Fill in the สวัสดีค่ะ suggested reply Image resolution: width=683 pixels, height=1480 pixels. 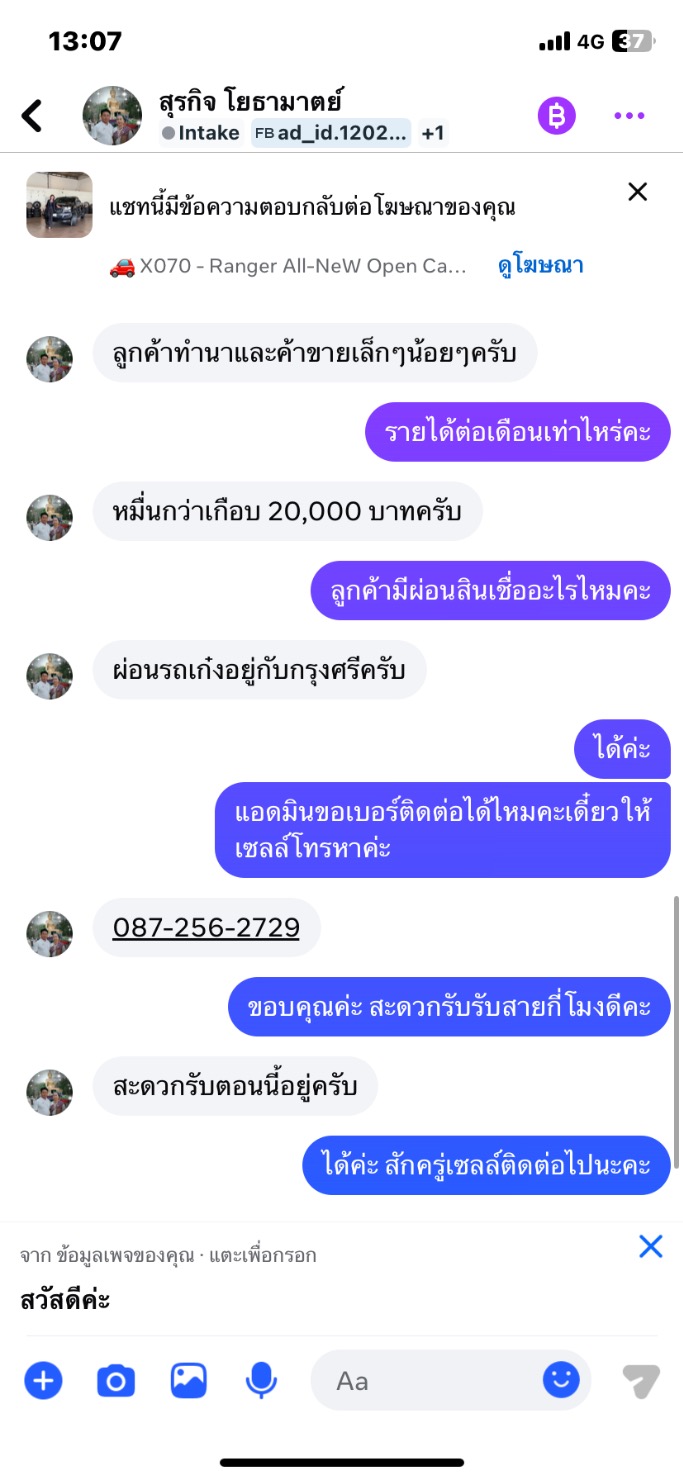tap(66, 1300)
